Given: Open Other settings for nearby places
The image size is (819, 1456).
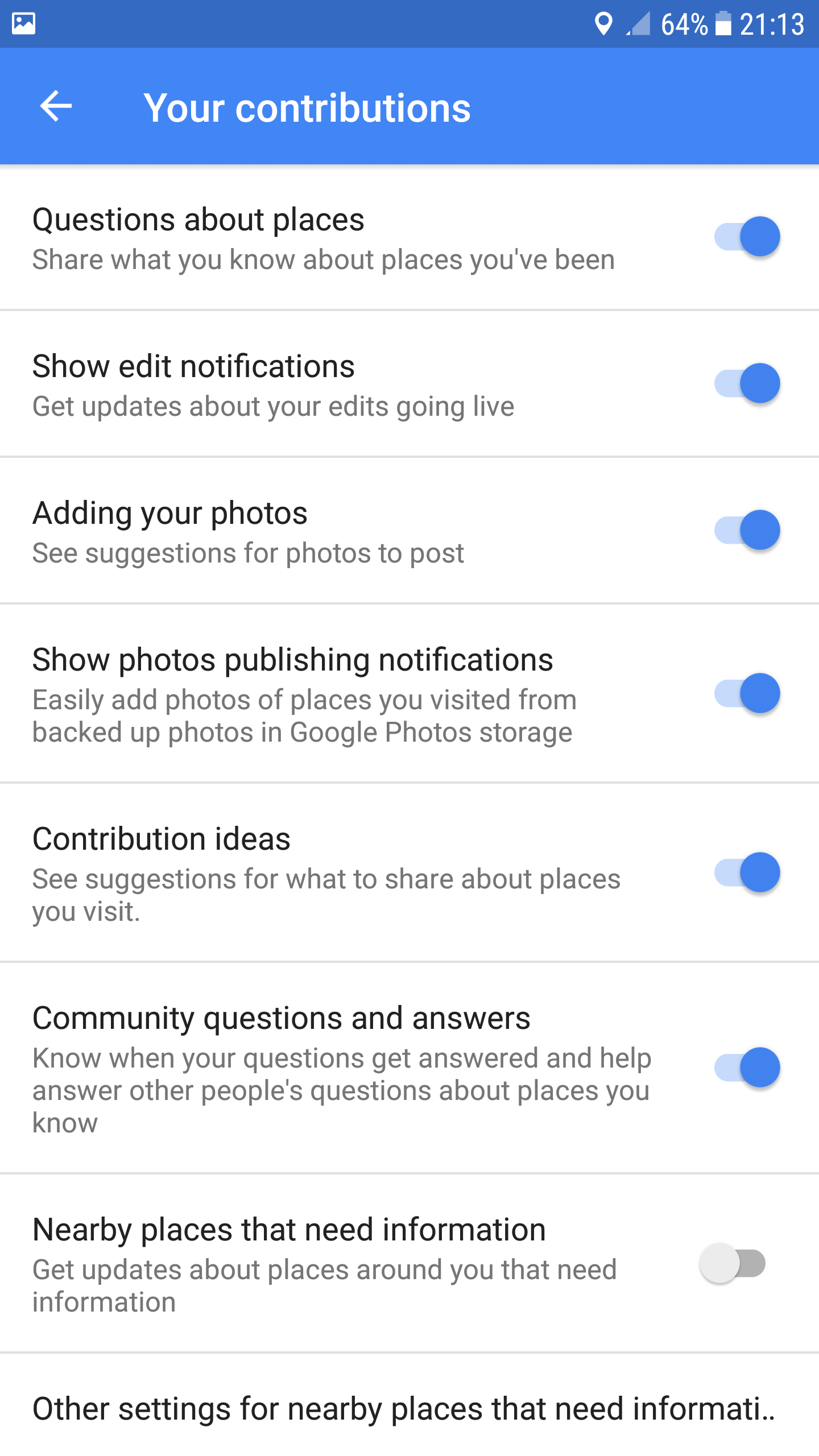Looking at the screenshot, I should click(x=404, y=1408).
